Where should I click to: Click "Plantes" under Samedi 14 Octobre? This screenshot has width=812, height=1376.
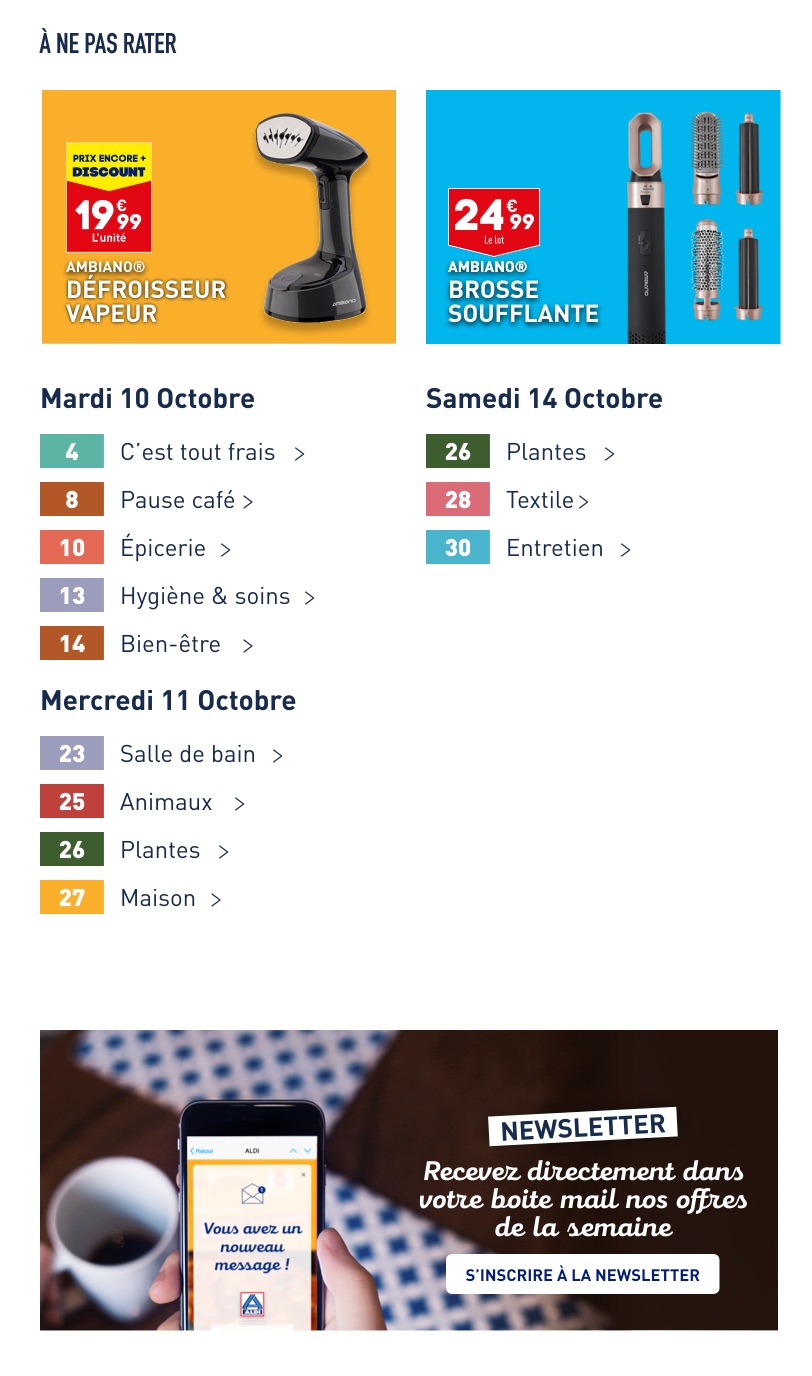546,451
